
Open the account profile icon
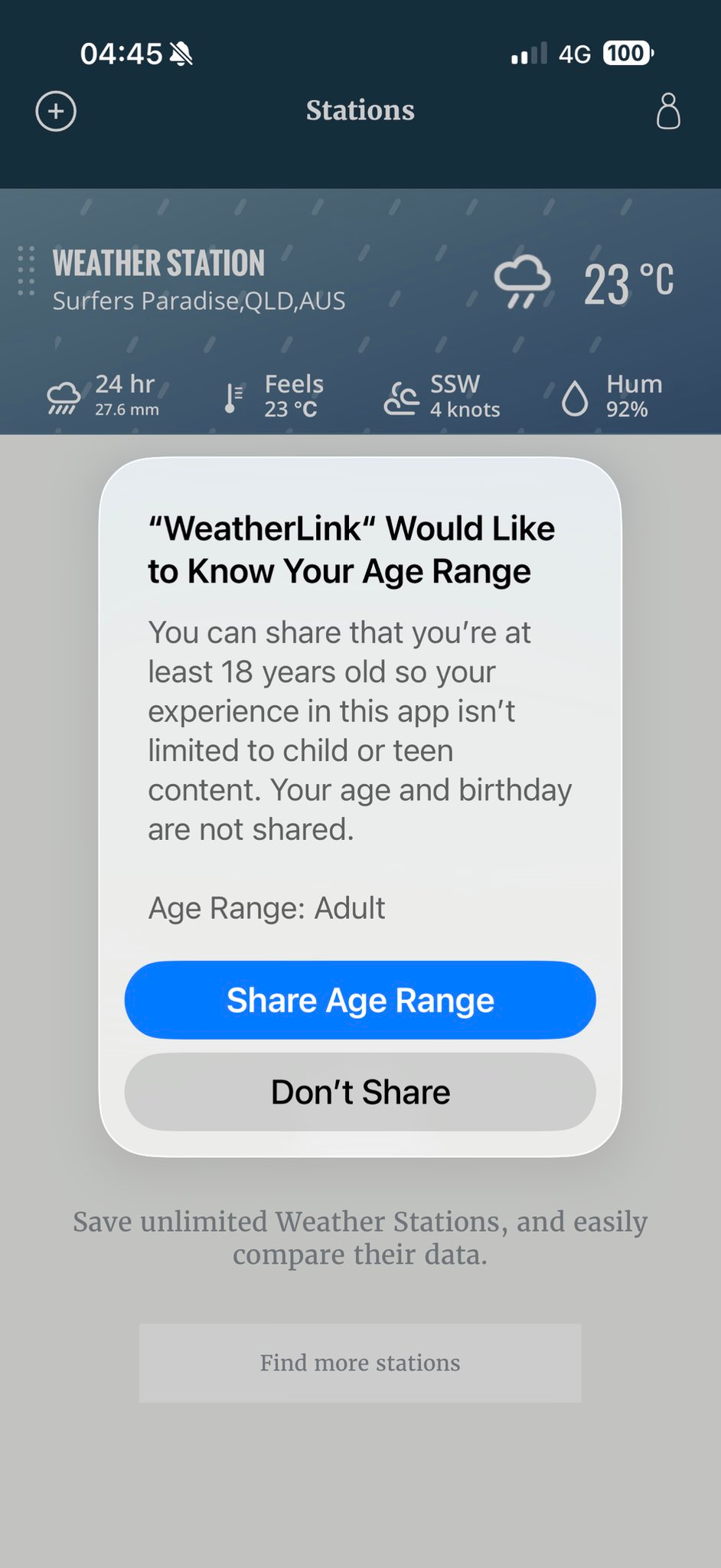(x=668, y=112)
